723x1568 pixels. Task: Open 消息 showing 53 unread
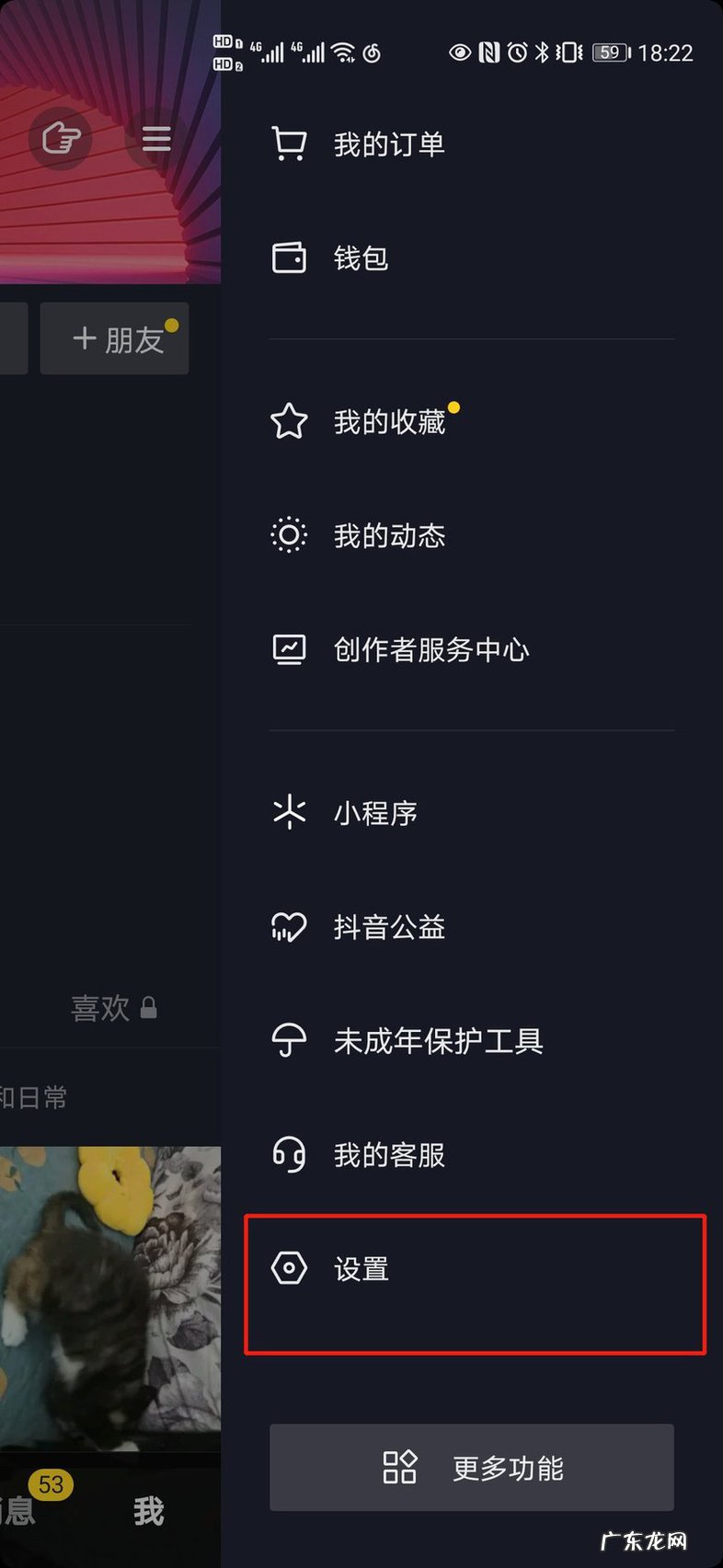click(x=28, y=1499)
